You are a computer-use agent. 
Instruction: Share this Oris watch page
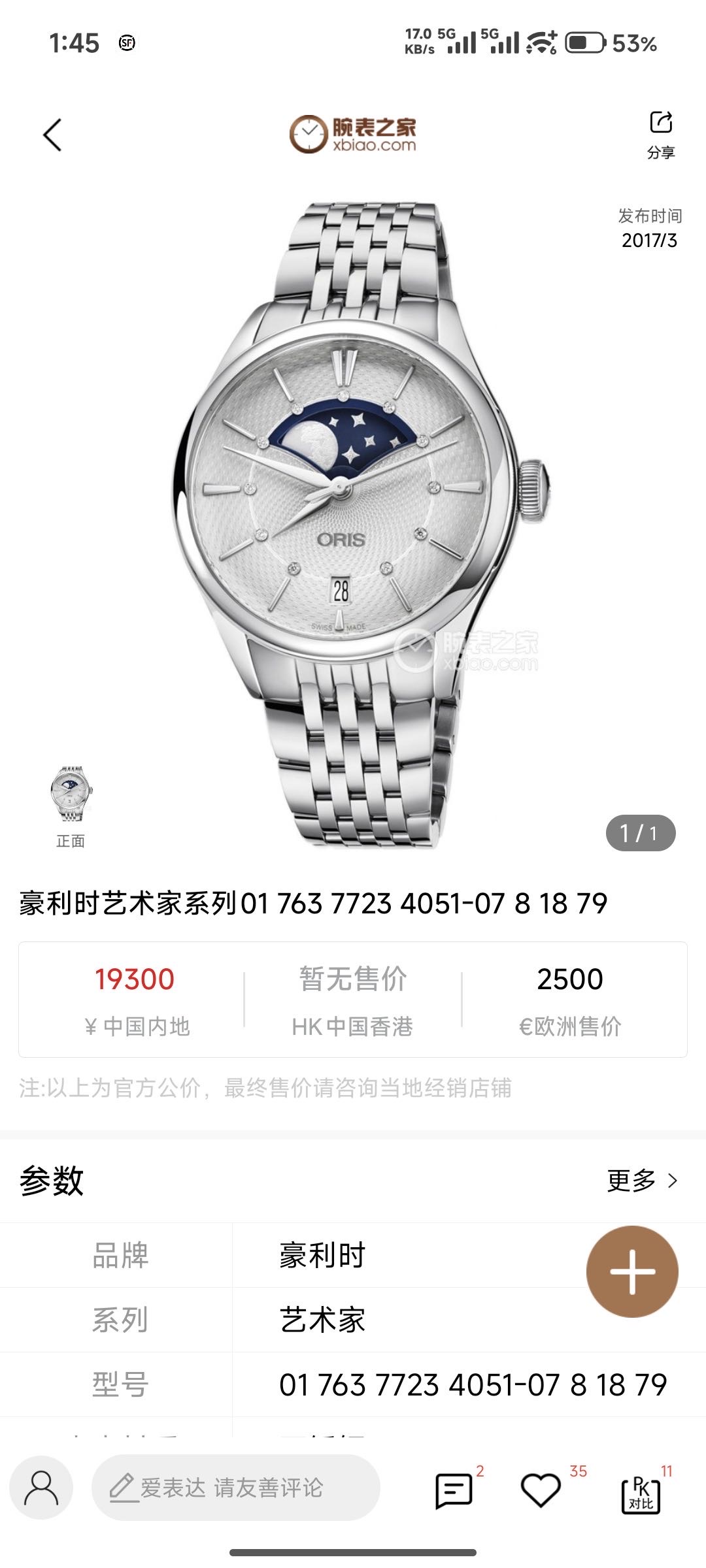[x=660, y=134]
